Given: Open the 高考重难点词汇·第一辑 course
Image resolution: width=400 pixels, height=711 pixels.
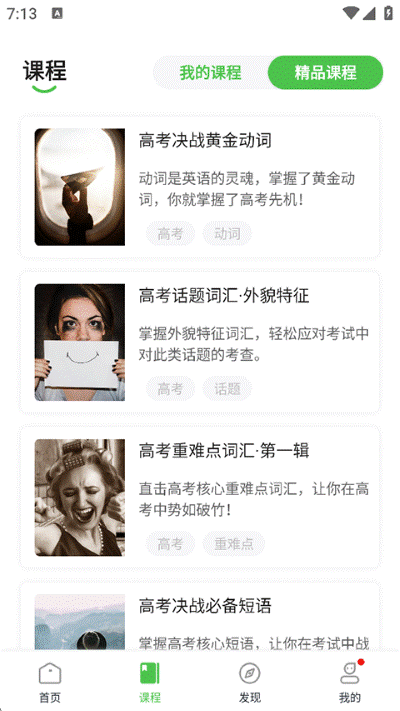Looking at the screenshot, I should click(x=200, y=497).
